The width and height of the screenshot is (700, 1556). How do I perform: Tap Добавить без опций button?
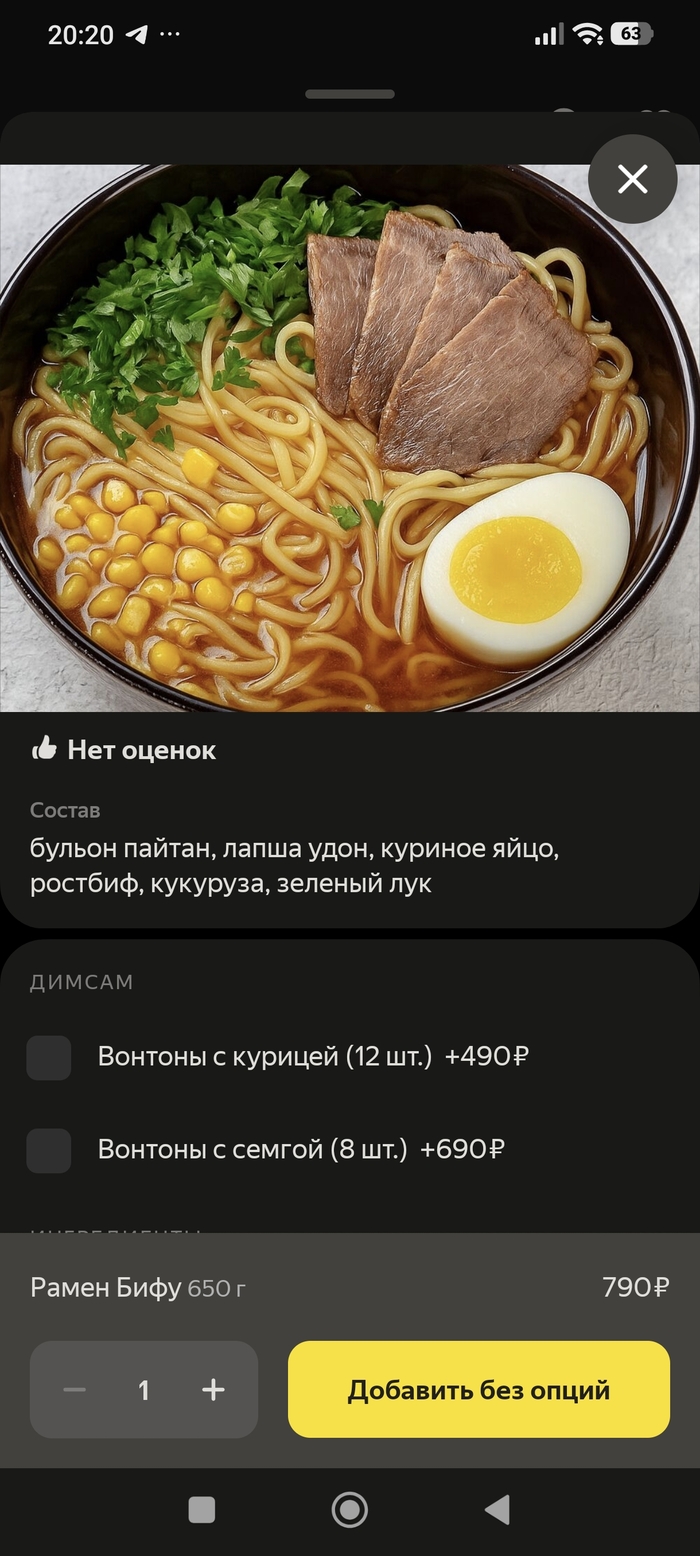[x=478, y=1390]
